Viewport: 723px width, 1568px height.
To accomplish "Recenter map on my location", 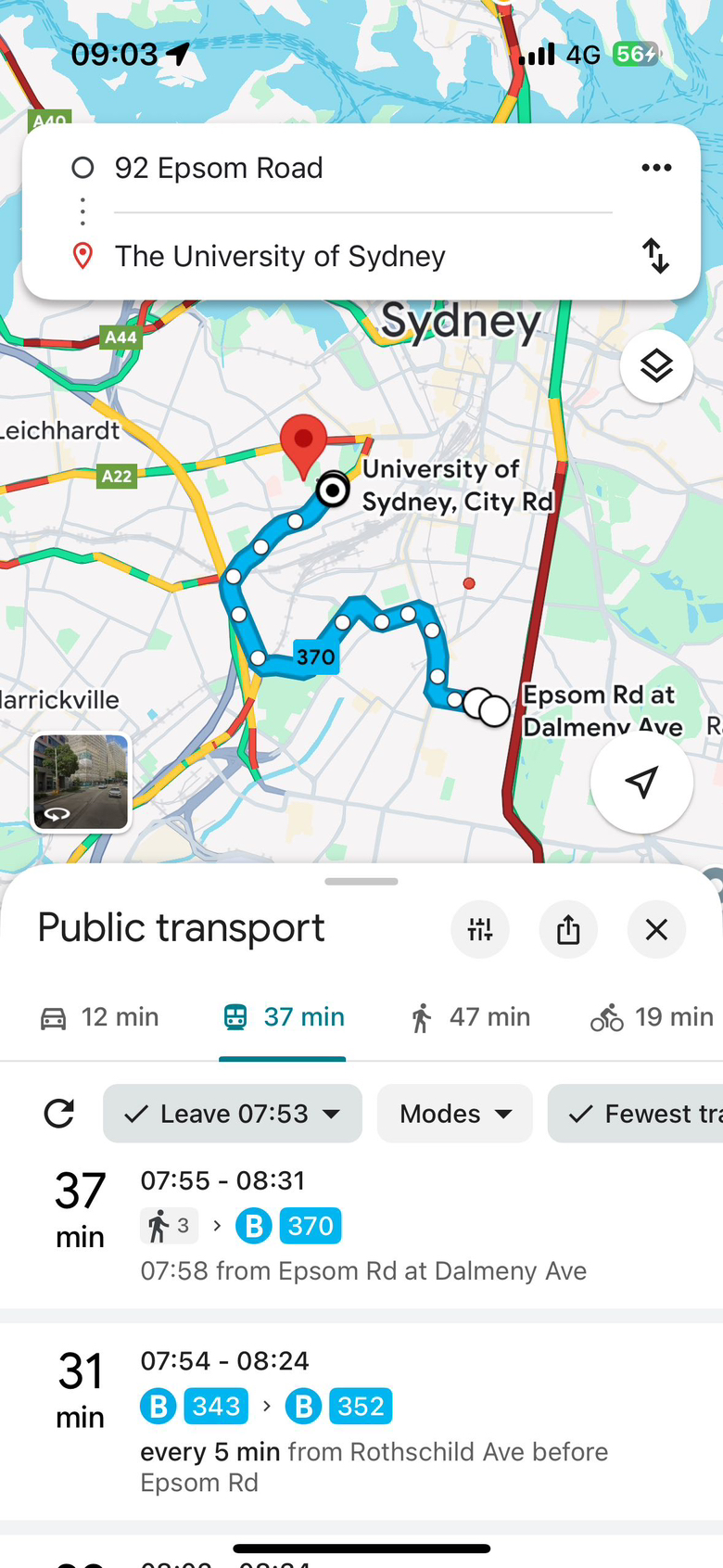I will point(641,782).
